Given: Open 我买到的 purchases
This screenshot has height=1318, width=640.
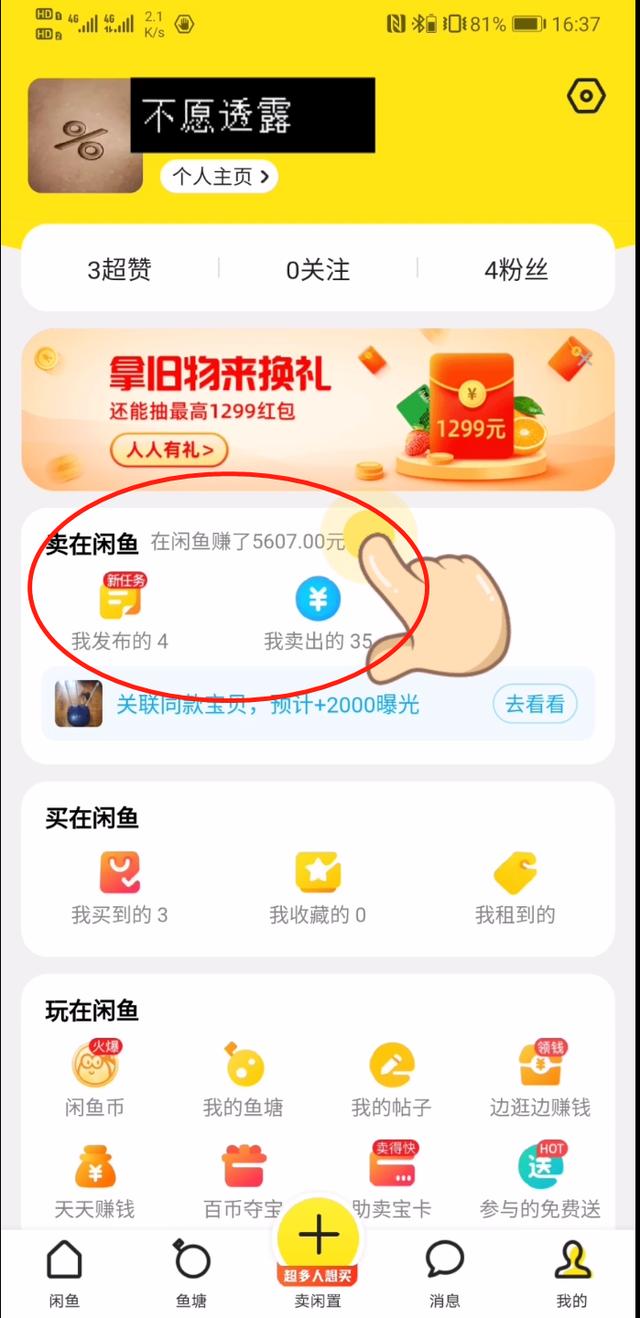Looking at the screenshot, I should tap(120, 888).
